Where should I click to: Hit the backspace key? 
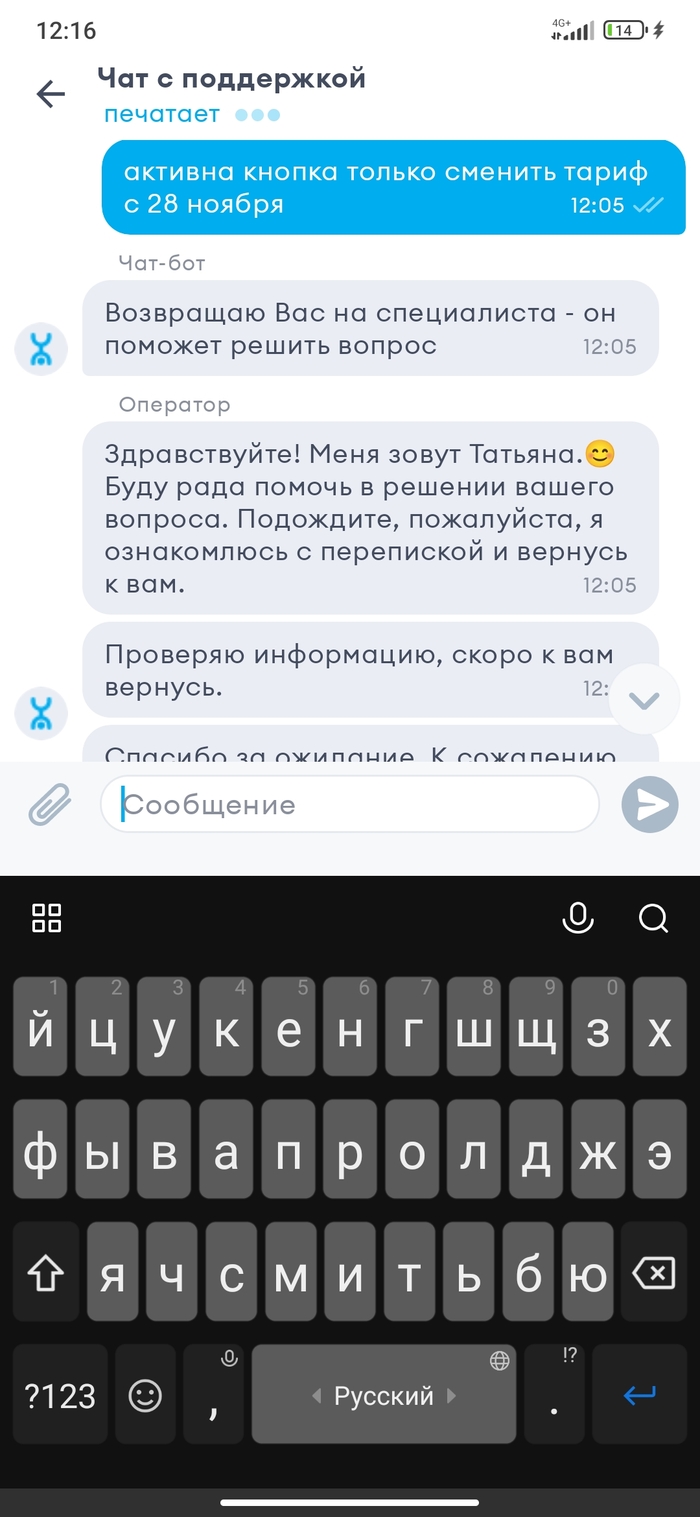tap(652, 1273)
